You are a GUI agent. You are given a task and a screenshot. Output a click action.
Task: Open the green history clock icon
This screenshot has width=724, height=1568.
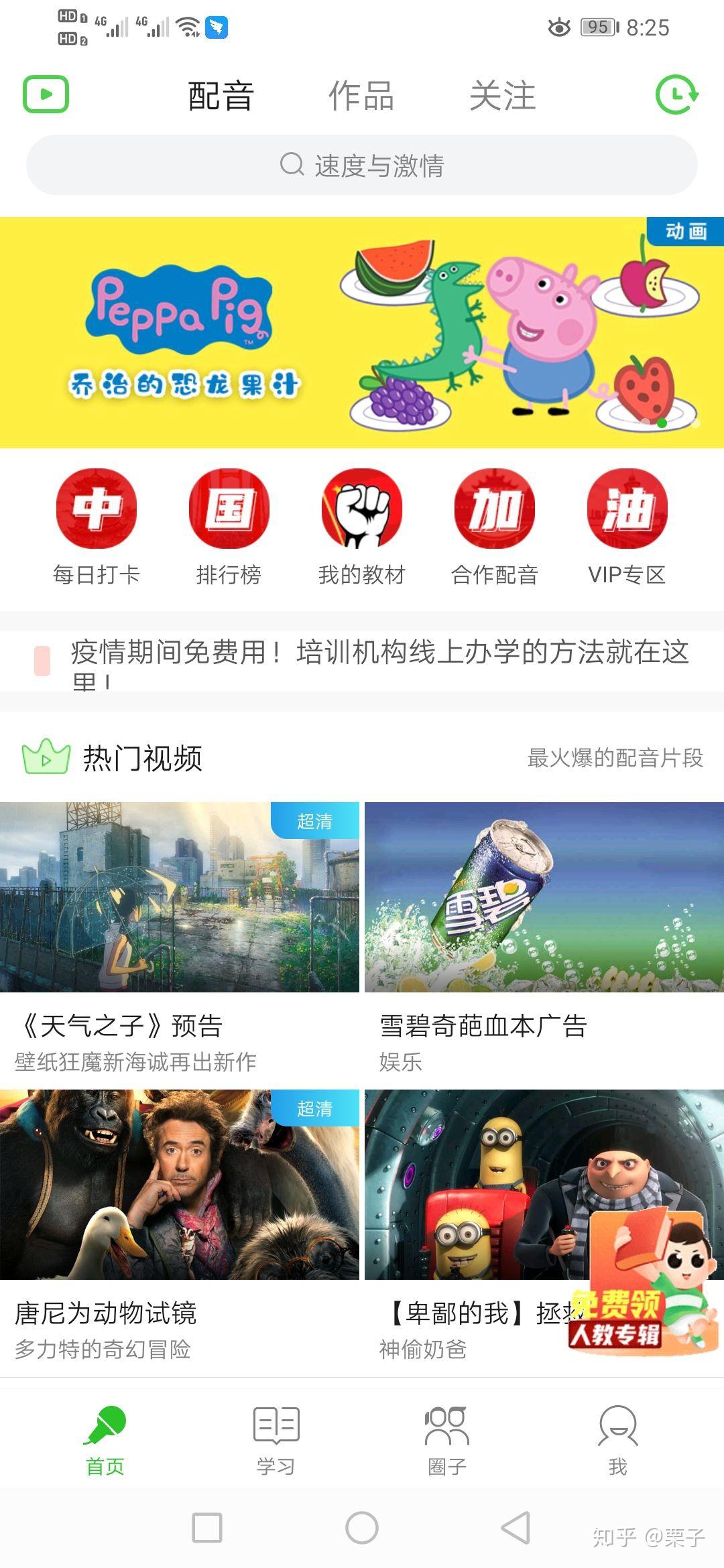676,94
